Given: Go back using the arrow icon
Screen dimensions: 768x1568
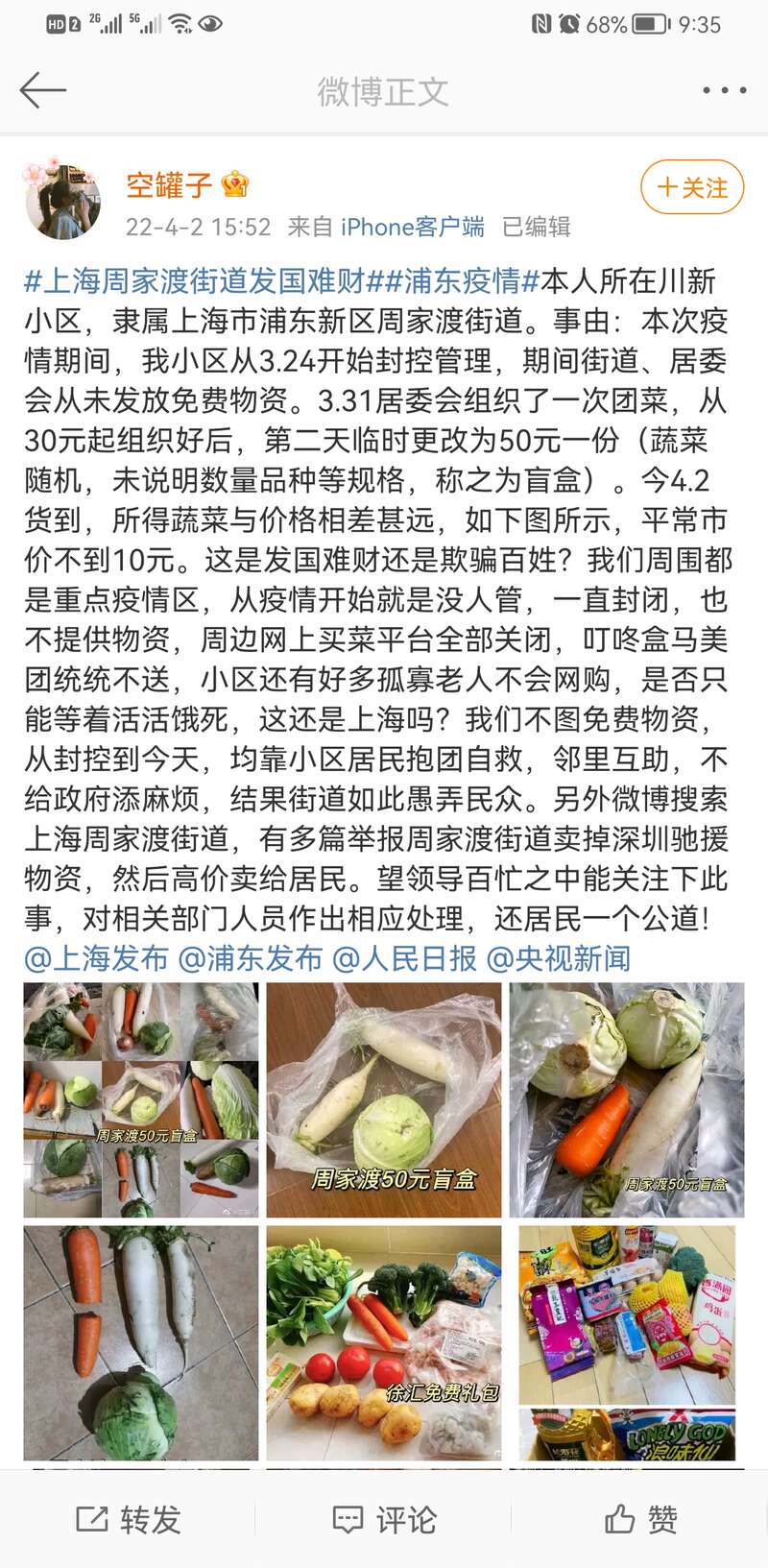Looking at the screenshot, I should tap(42, 90).
